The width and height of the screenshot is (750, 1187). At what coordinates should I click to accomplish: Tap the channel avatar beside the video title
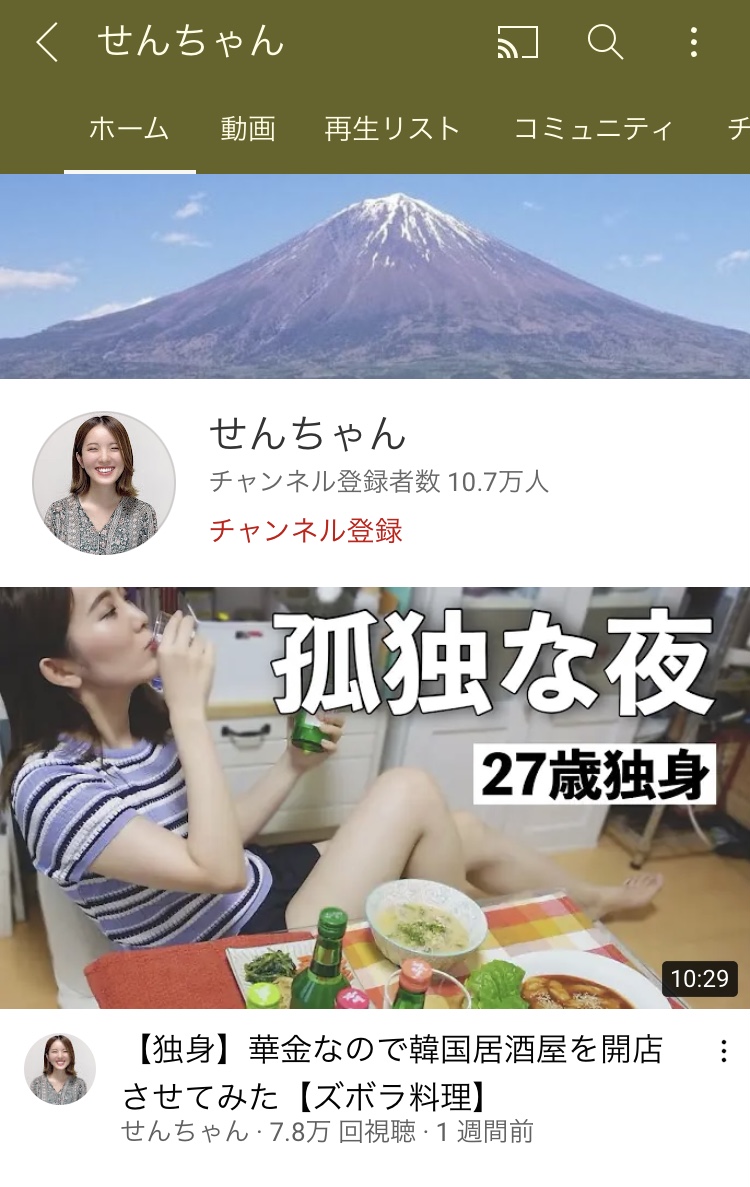60,1069
